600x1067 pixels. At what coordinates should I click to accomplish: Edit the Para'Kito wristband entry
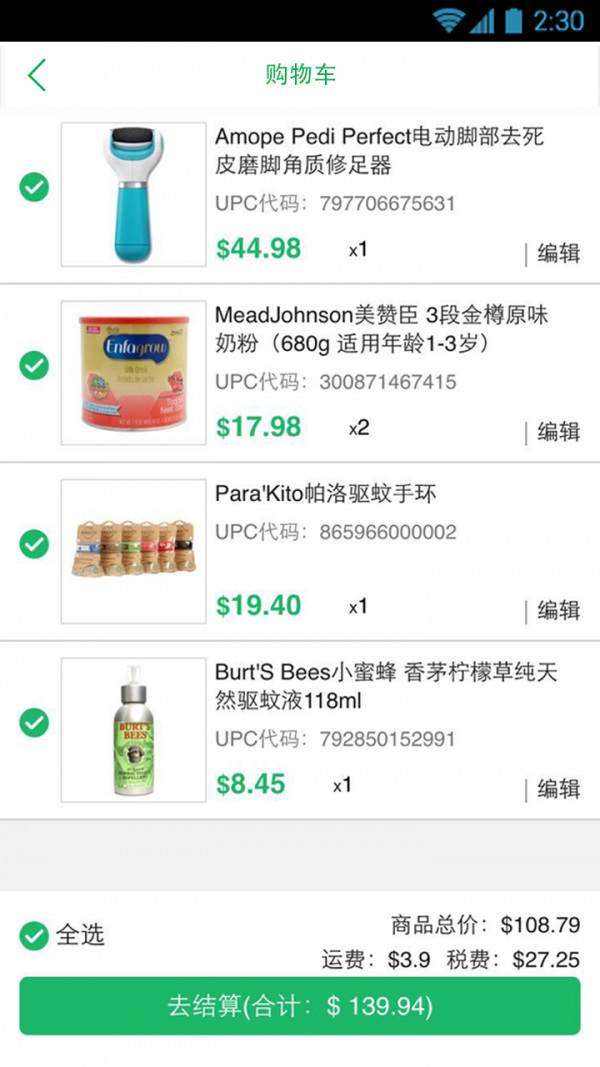tap(557, 610)
